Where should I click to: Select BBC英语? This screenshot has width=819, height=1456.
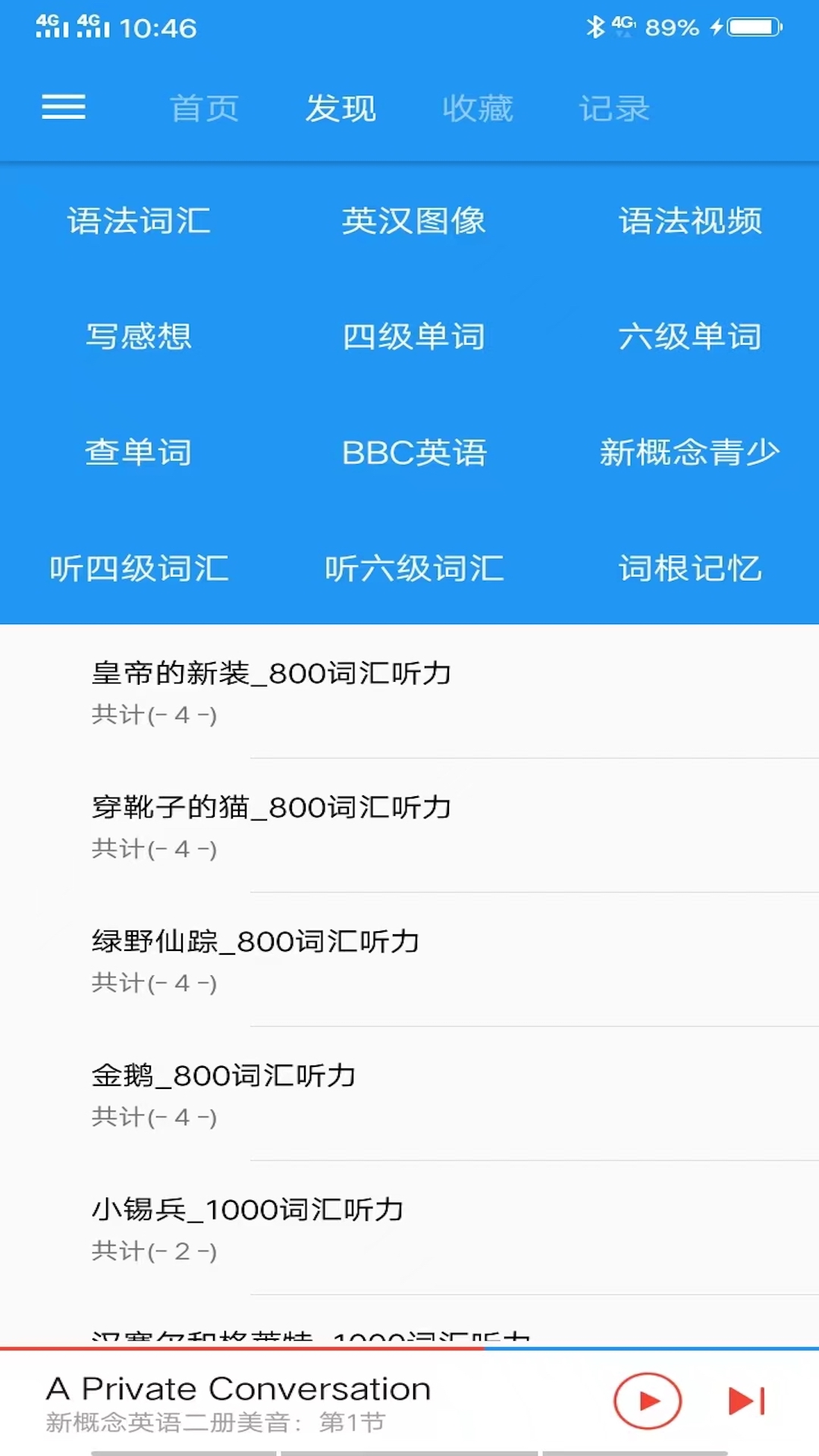414,453
